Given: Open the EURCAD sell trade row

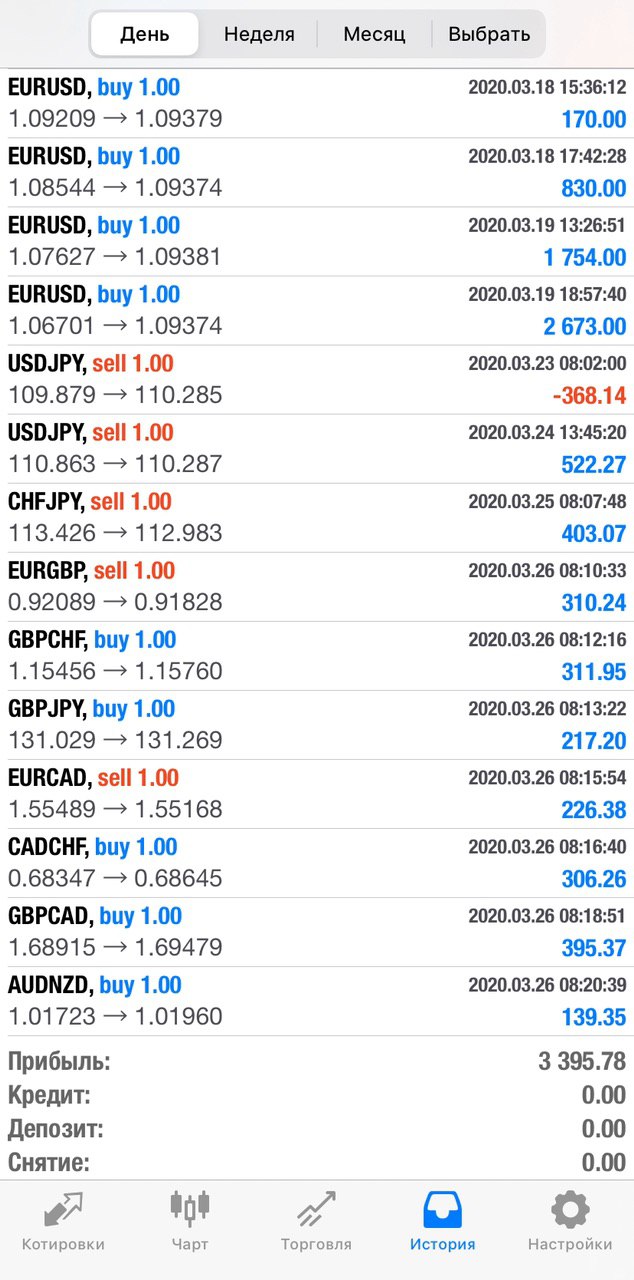Looking at the screenshot, I should [317, 794].
